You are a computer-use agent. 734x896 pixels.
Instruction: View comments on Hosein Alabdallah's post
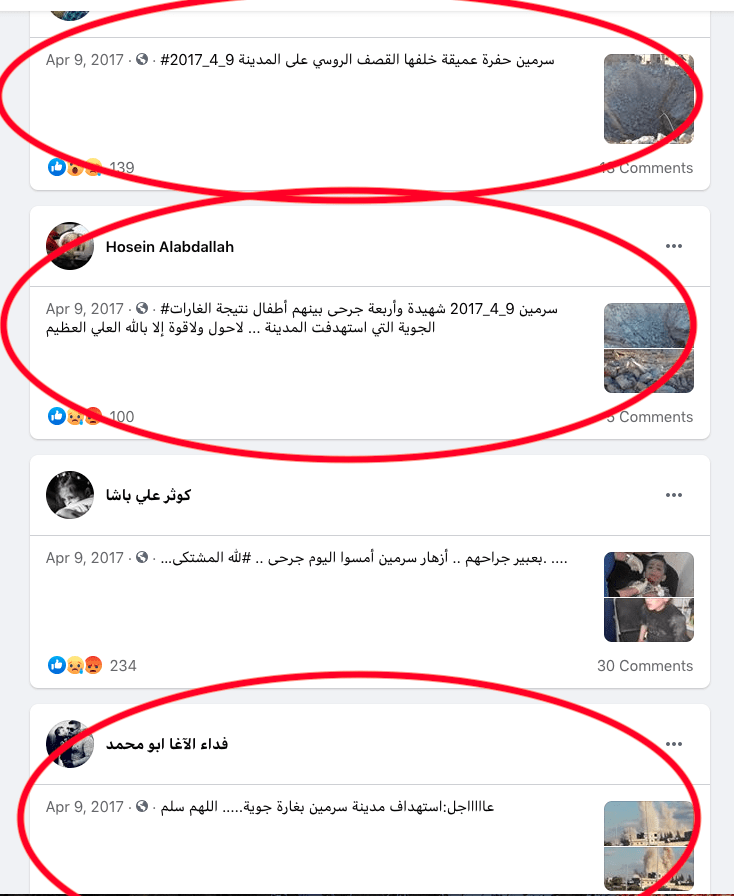(650, 417)
